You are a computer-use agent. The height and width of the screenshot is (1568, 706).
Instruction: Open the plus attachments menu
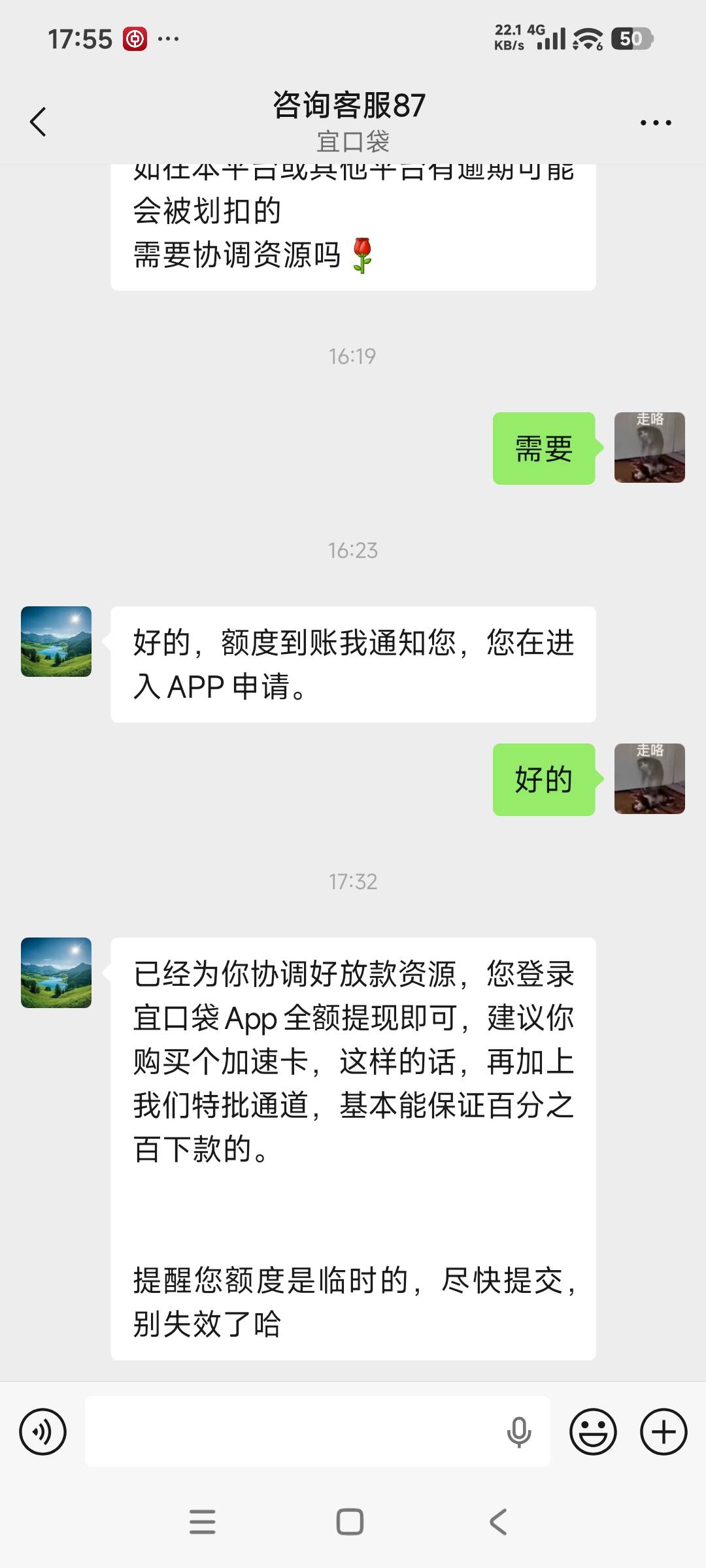(x=664, y=1432)
